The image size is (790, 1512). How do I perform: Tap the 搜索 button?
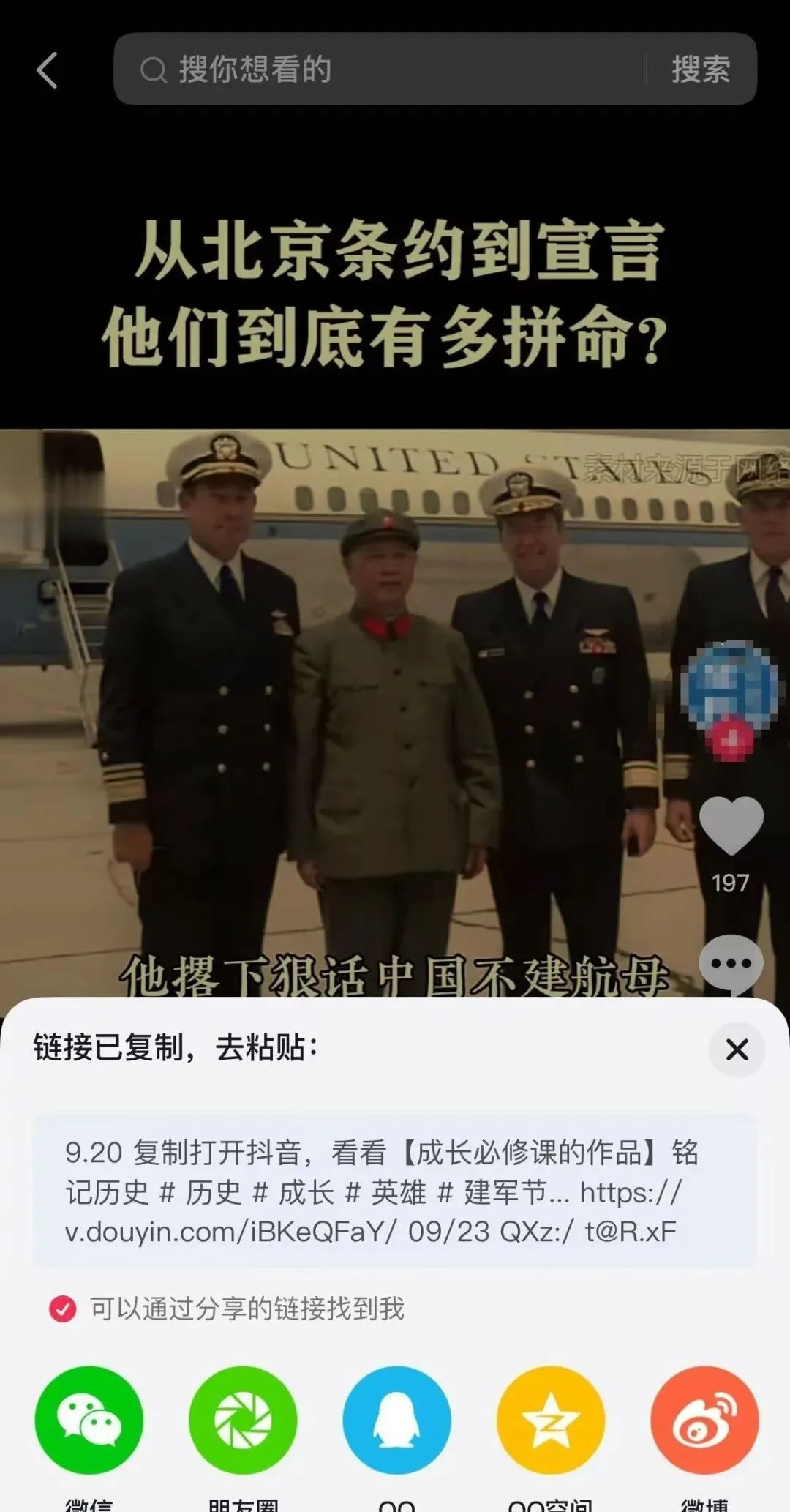tap(700, 70)
